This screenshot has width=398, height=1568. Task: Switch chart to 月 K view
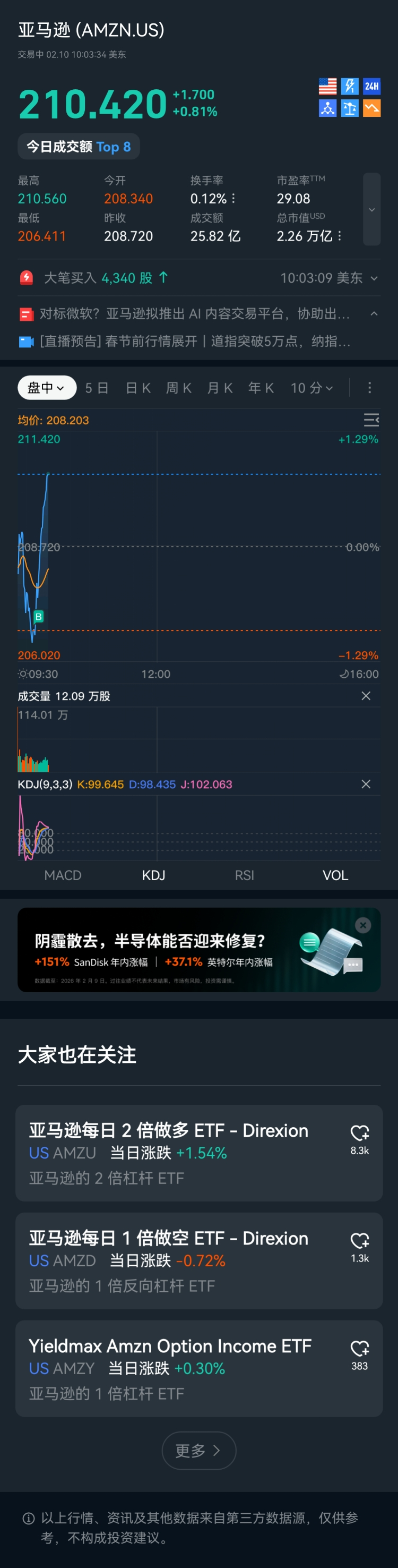220,388
